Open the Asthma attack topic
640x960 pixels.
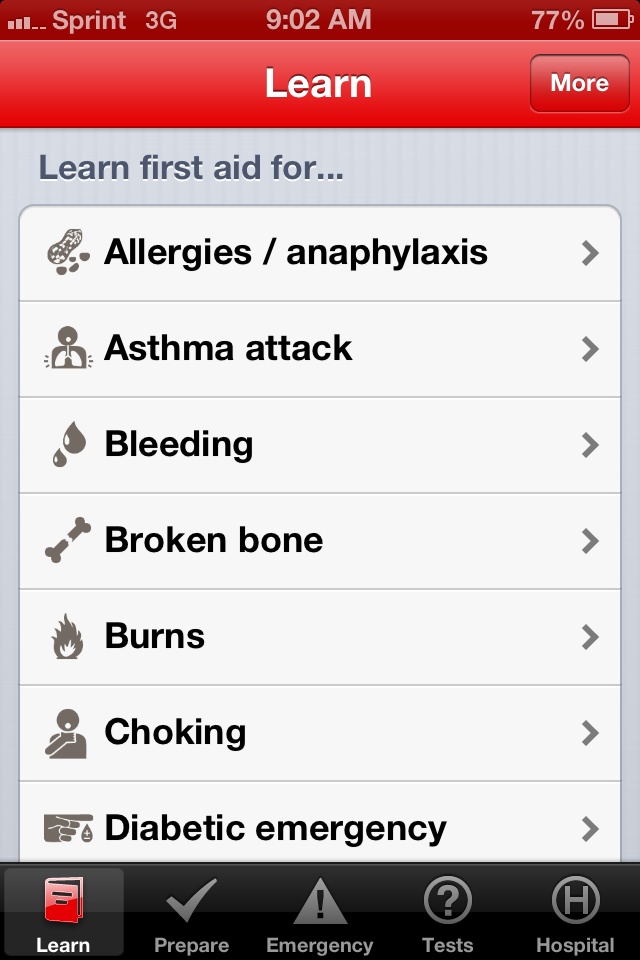coord(320,349)
